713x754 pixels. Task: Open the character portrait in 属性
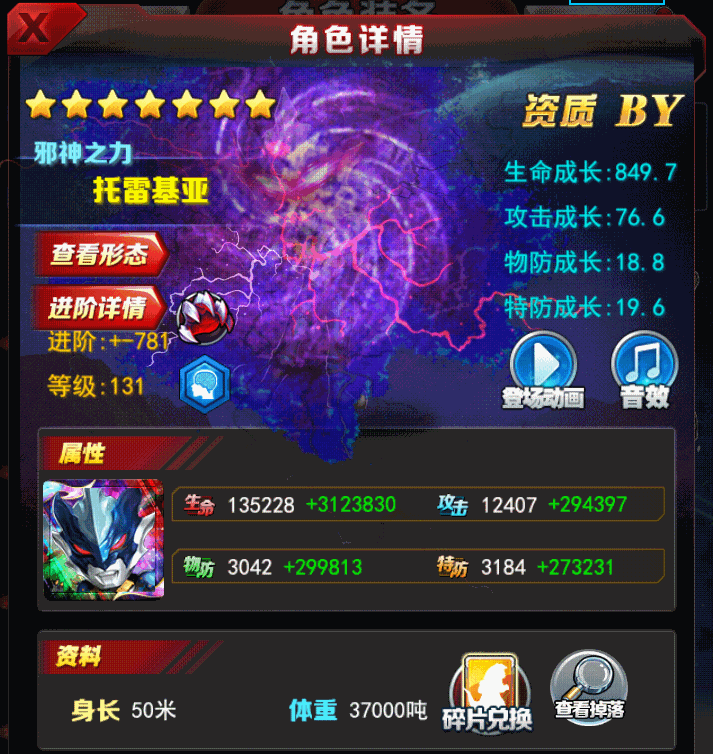[103, 540]
